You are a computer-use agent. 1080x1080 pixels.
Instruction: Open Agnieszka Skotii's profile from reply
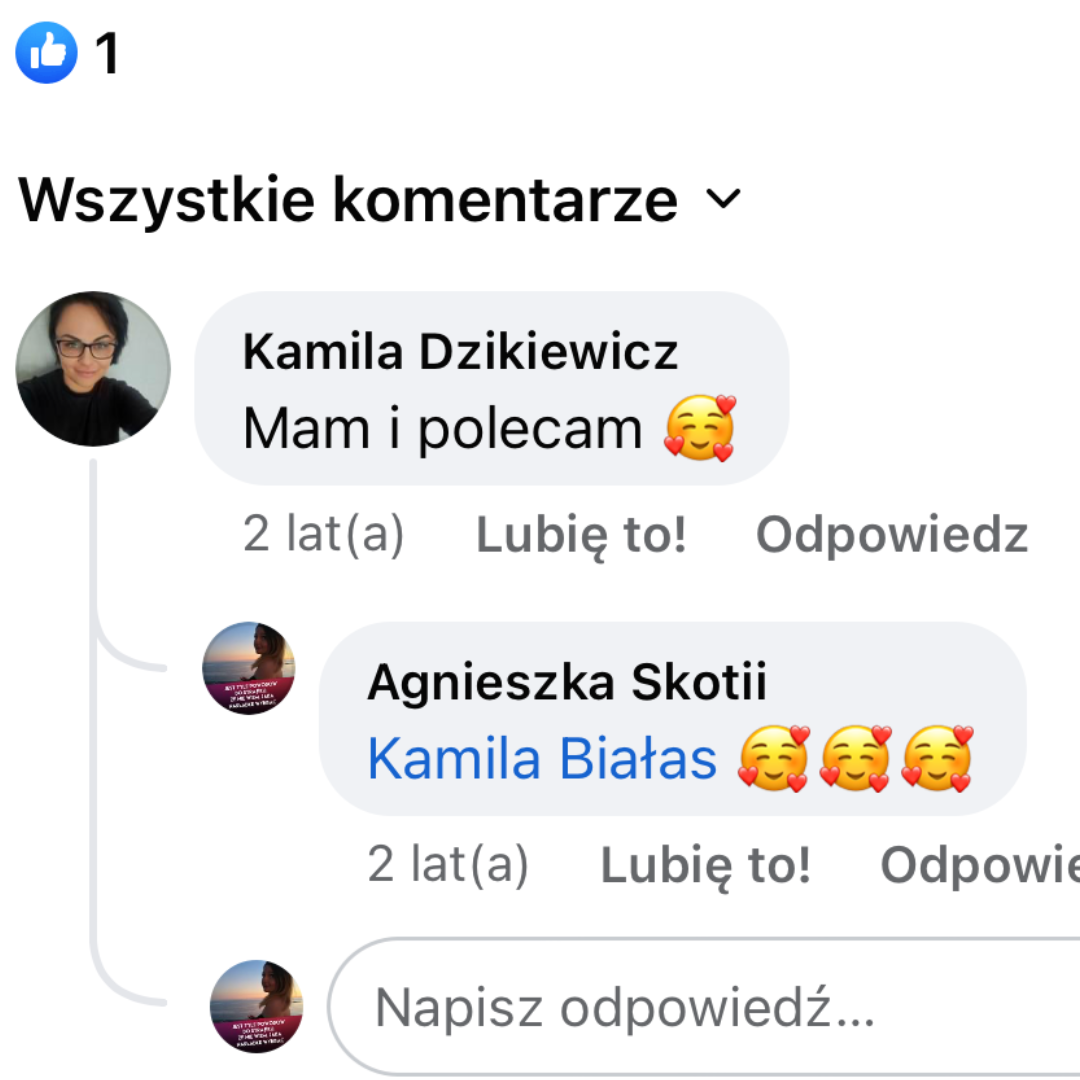[x=567, y=683]
